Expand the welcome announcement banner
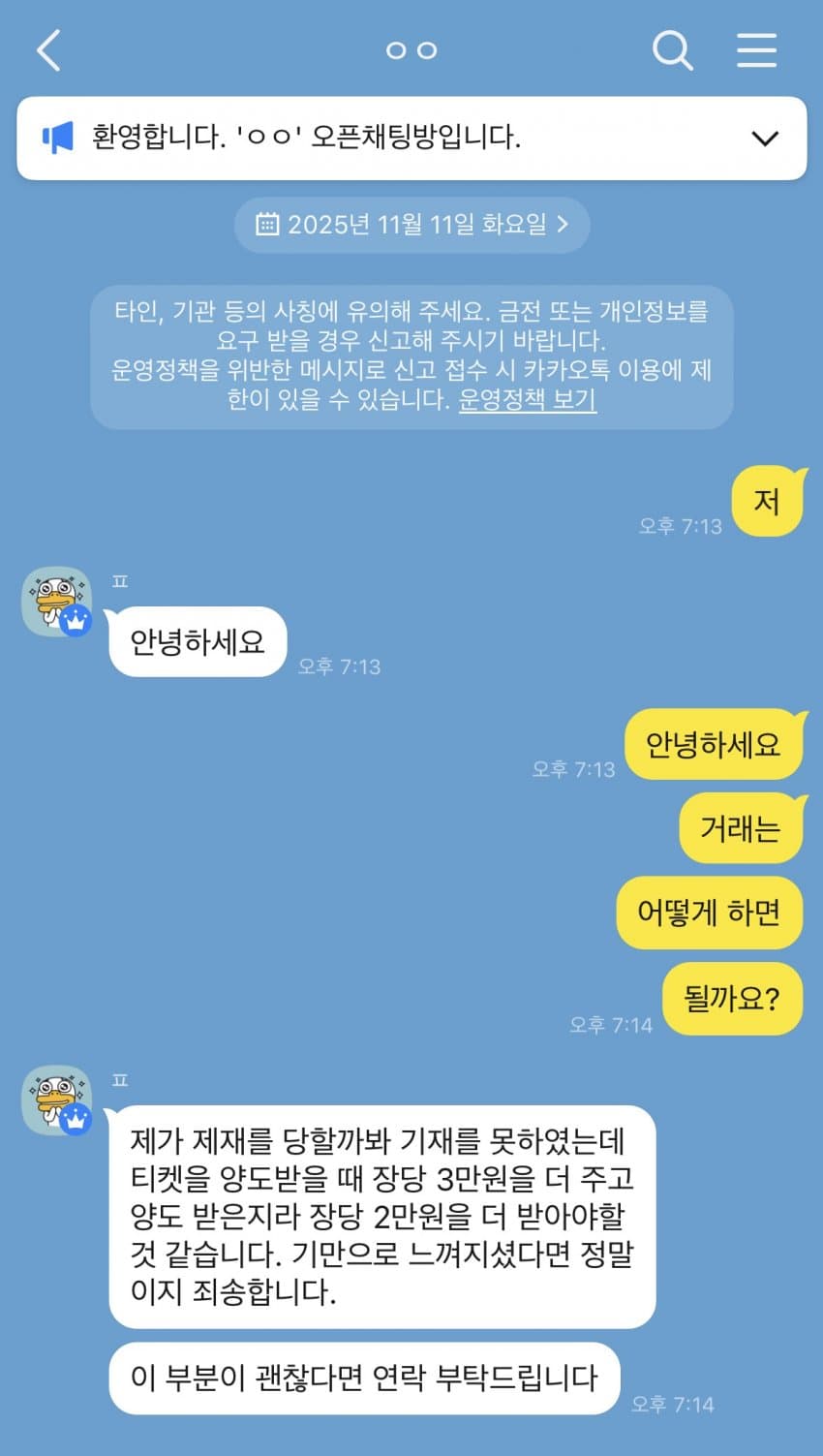Screen dimensions: 823x1456 click(765, 139)
